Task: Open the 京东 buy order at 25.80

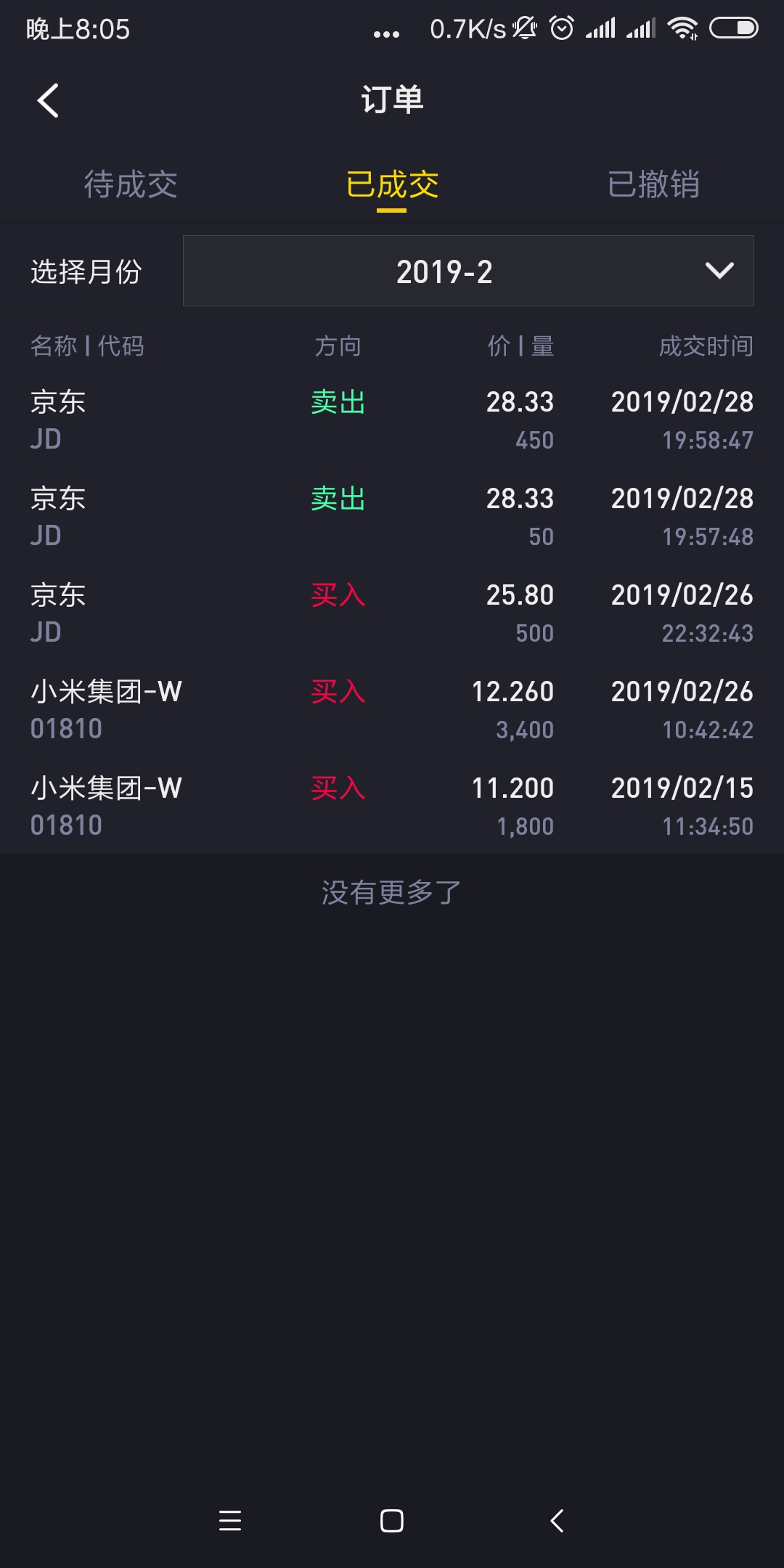Action: (392, 613)
